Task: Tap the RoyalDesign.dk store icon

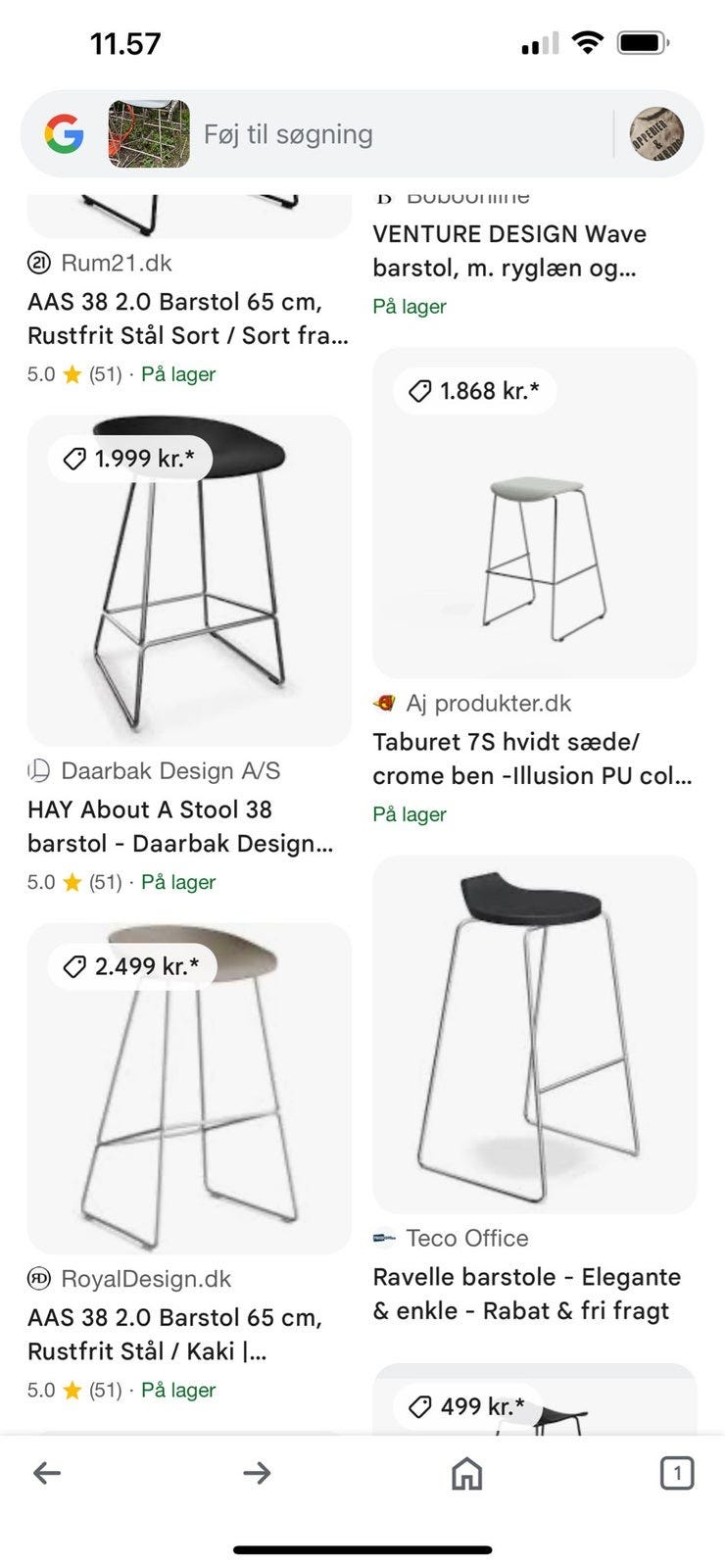Action: point(37,1279)
